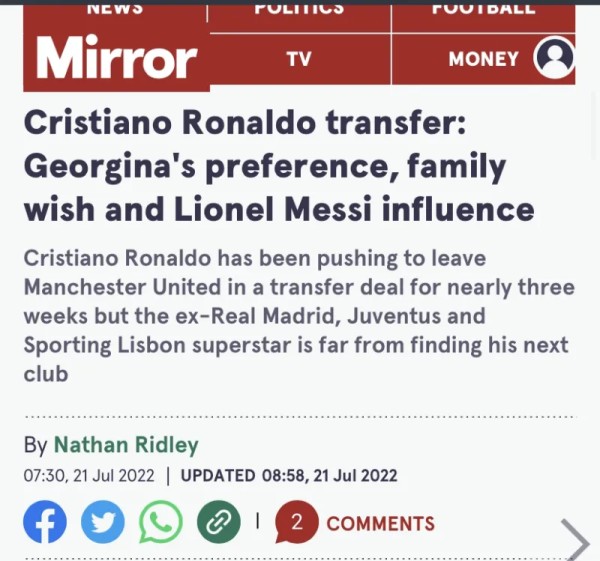
Task: Go to the Money section
Action: (483, 59)
